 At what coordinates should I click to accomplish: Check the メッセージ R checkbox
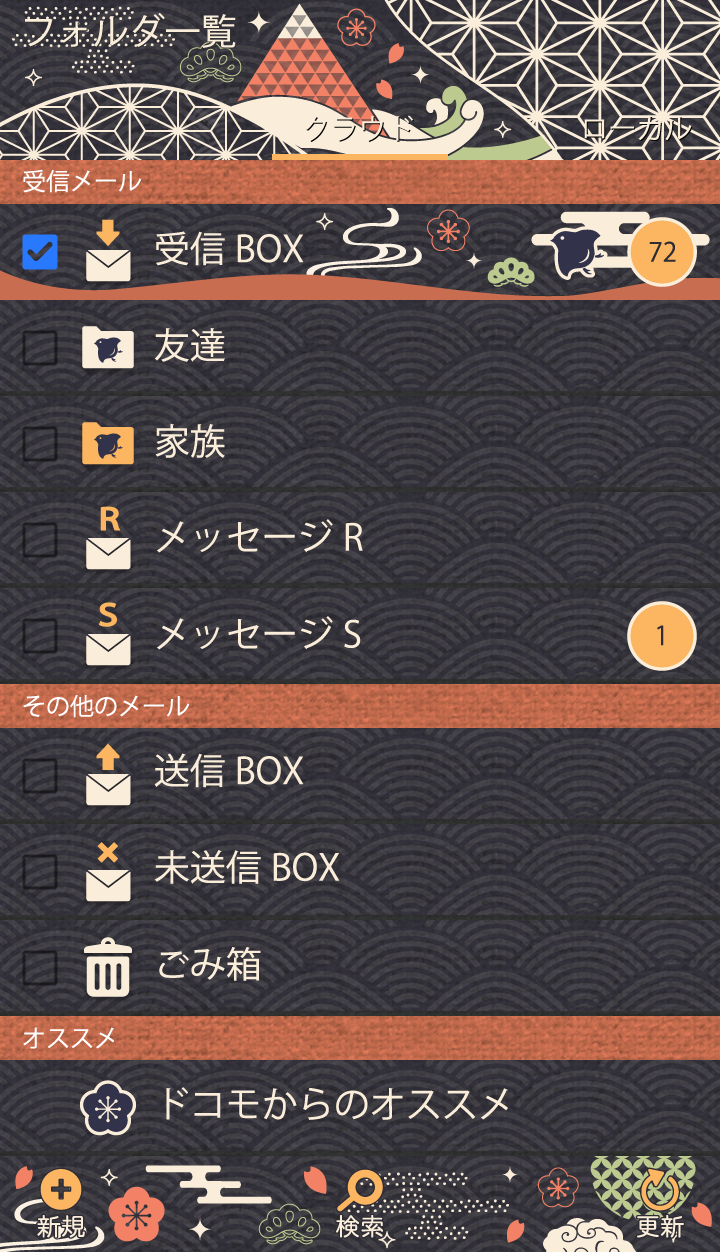point(40,539)
